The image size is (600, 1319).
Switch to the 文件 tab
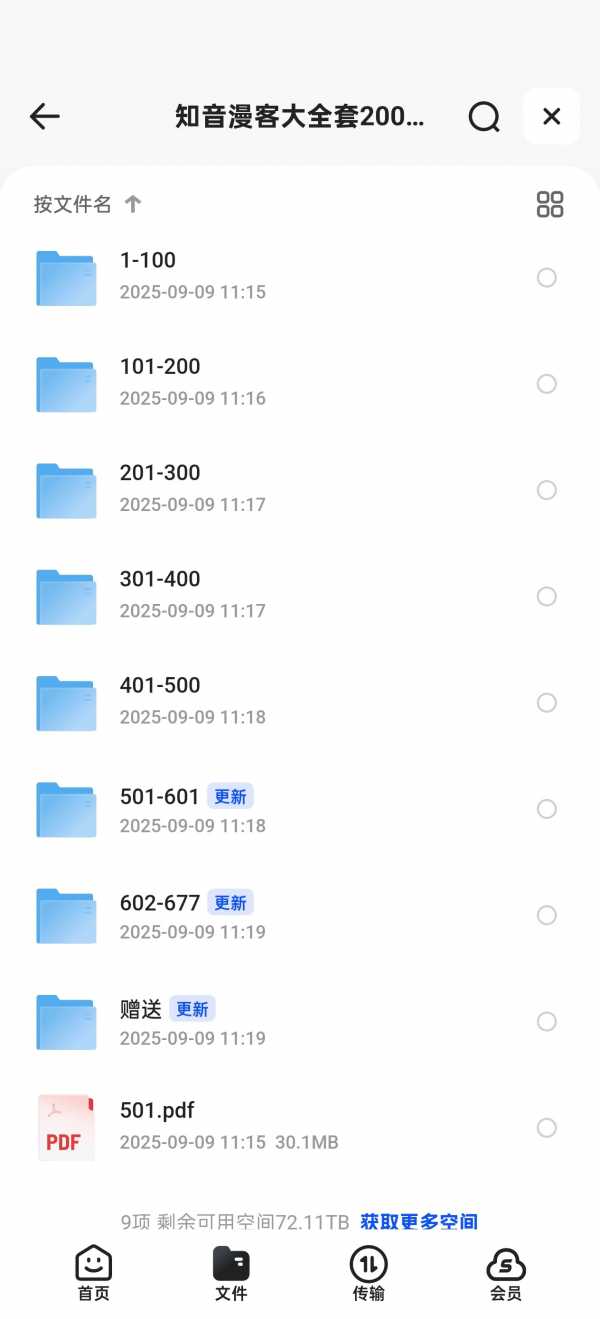231,1273
